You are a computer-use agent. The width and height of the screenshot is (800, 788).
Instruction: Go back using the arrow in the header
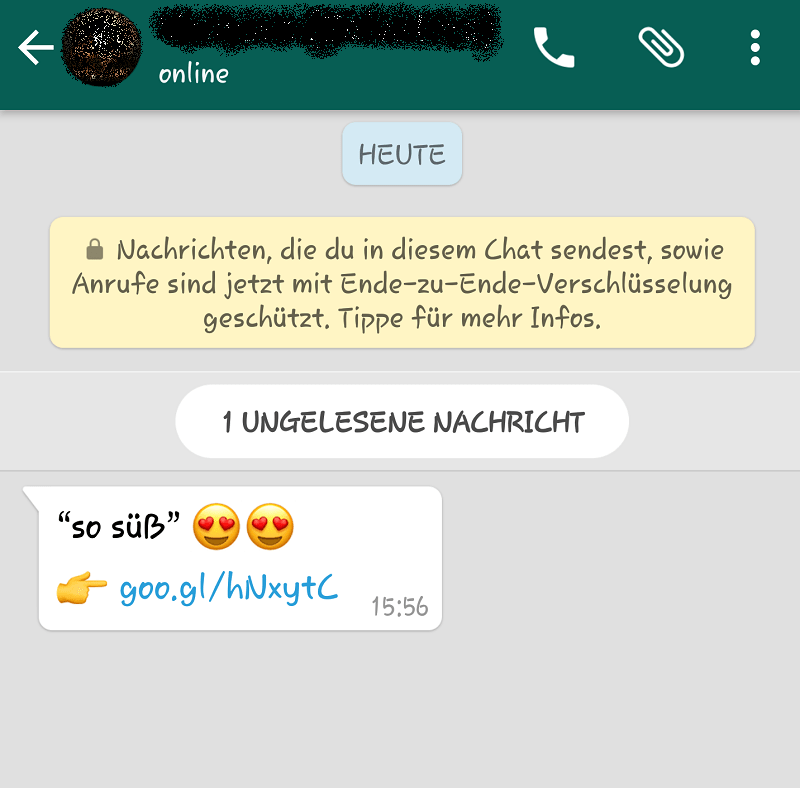35,47
